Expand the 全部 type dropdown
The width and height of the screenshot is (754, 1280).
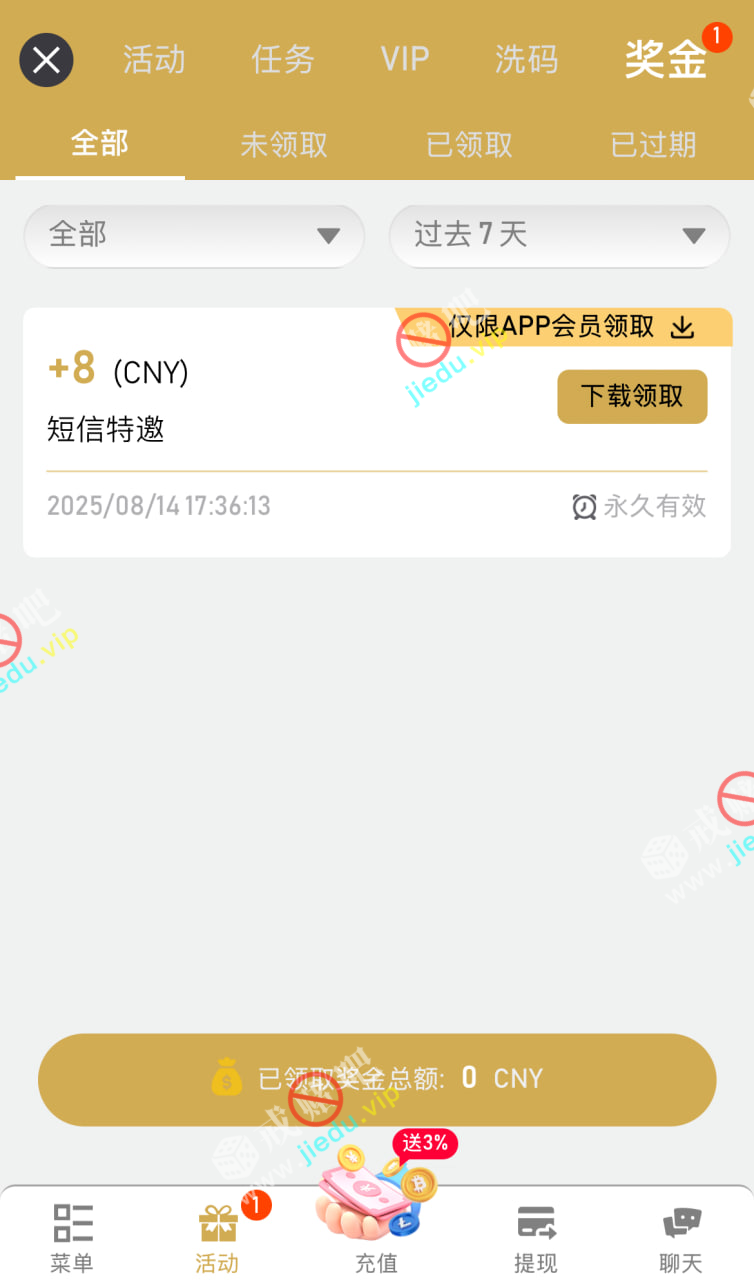(x=194, y=236)
